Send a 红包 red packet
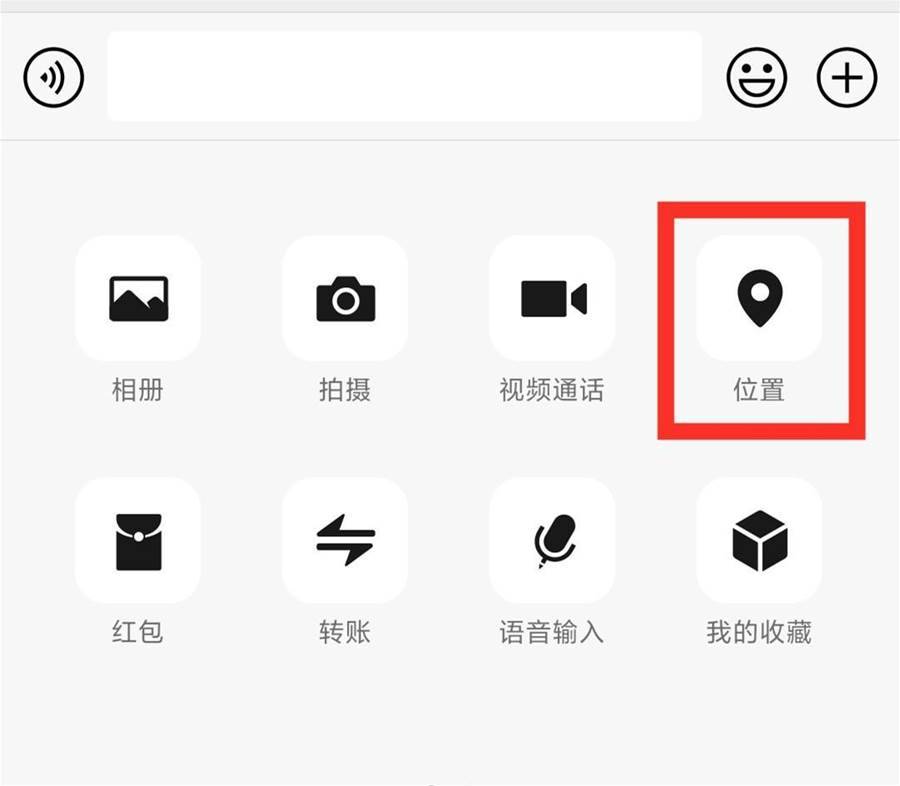Screen dimensions: 900x786 [x=138, y=541]
